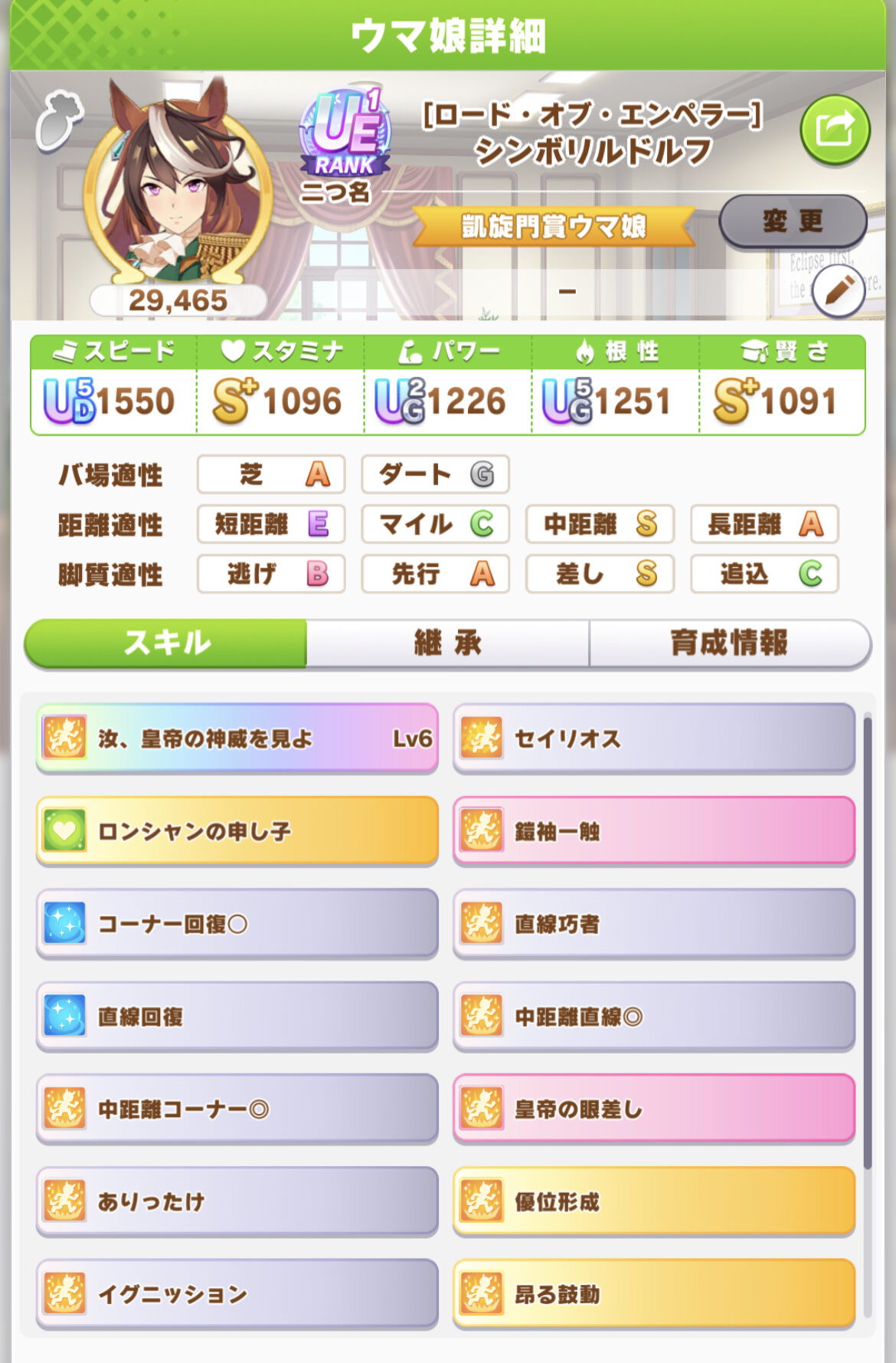Viewport: 896px width, 1363px height.
Task: Show the 中距離コーナー◎ skill
Action: point(237,1109)
